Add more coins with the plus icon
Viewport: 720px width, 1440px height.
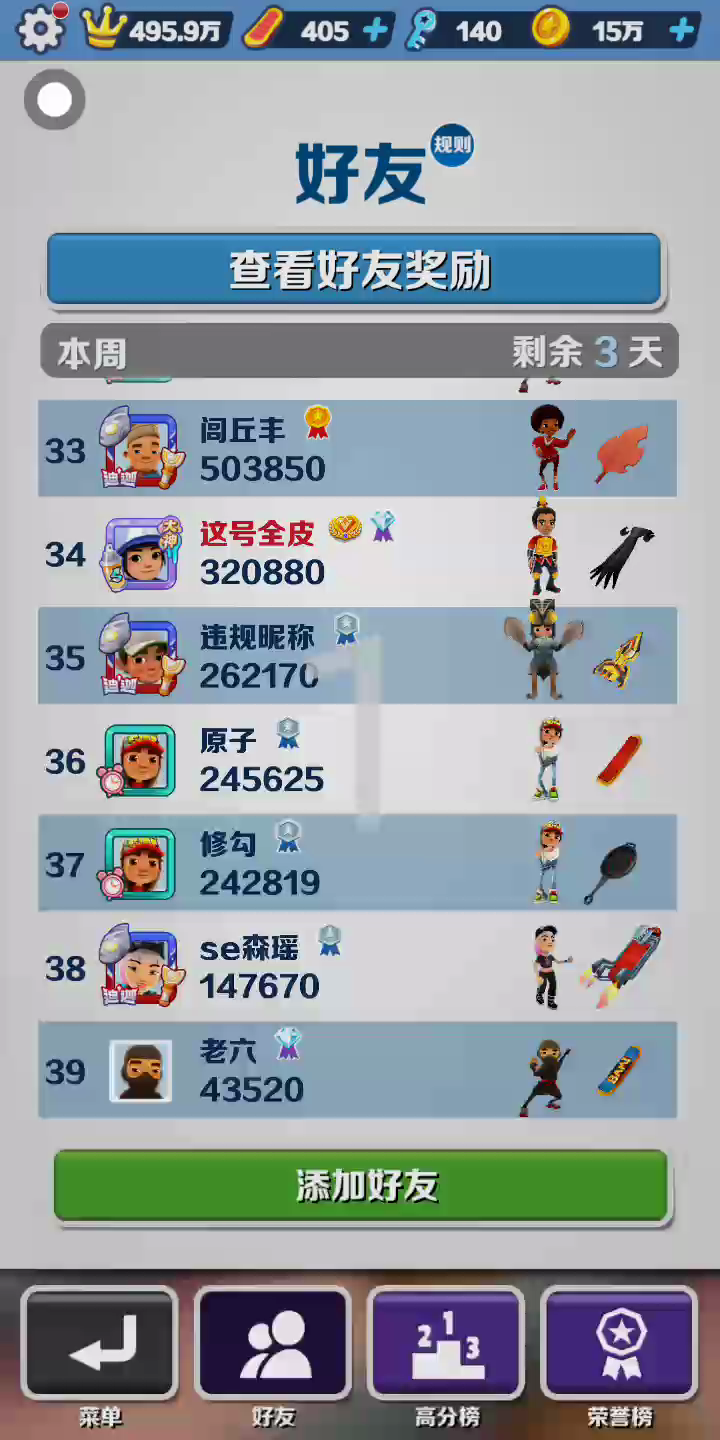[682, 30]
